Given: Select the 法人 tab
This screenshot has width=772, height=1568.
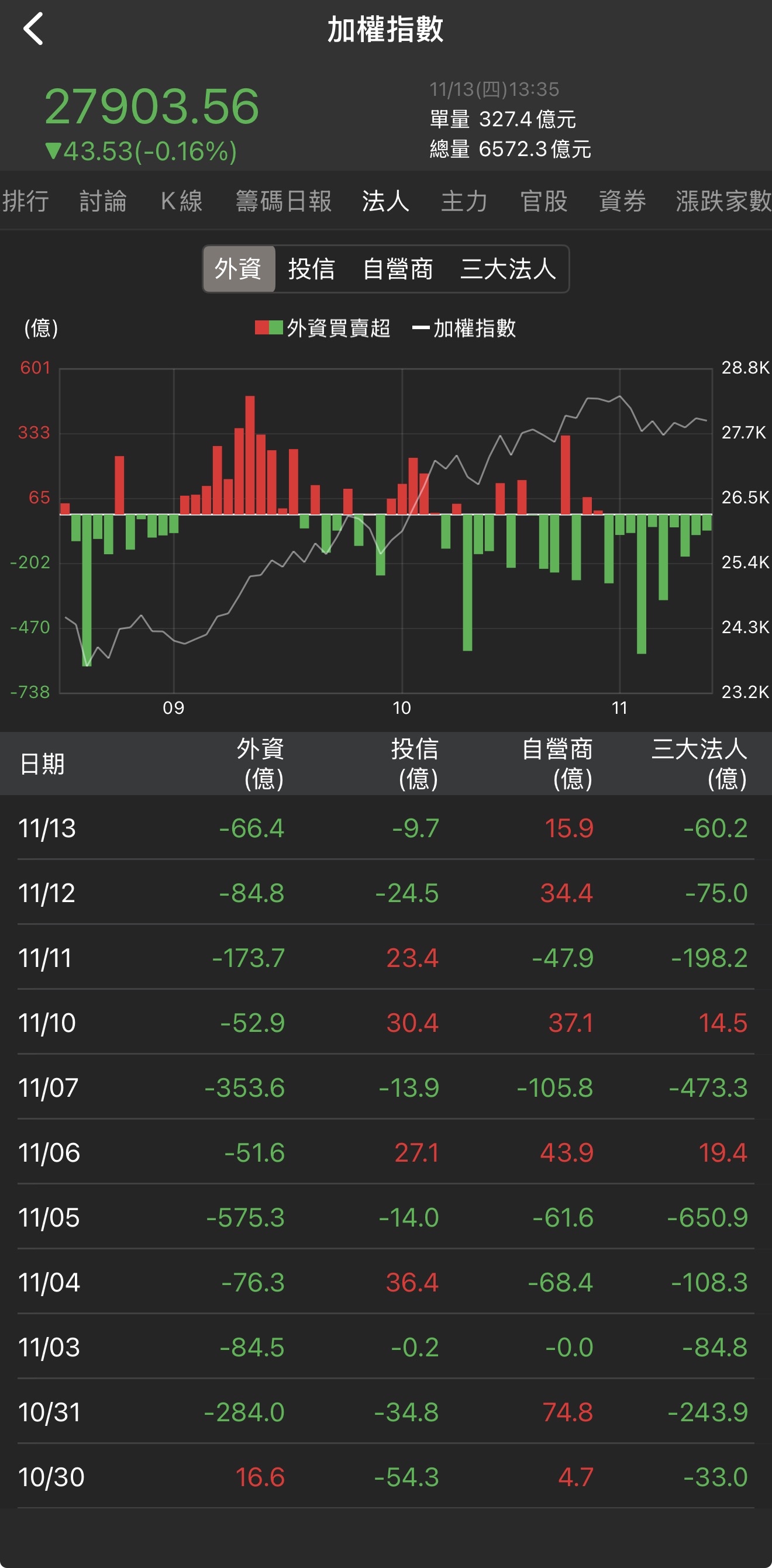Looking at the screenshot, I should click(x=385, y=201).
